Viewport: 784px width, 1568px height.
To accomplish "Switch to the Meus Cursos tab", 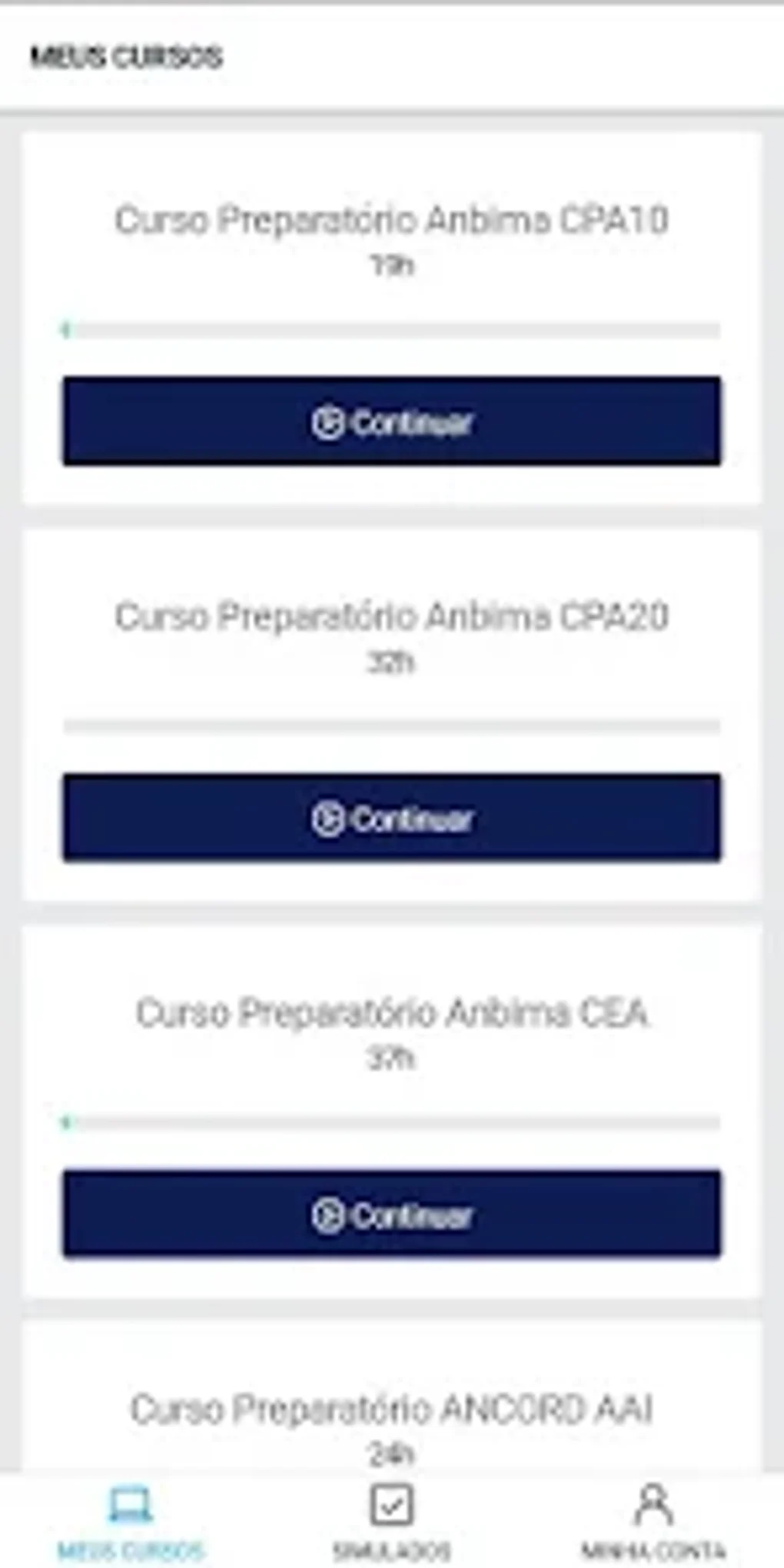I will (131, 1522).
